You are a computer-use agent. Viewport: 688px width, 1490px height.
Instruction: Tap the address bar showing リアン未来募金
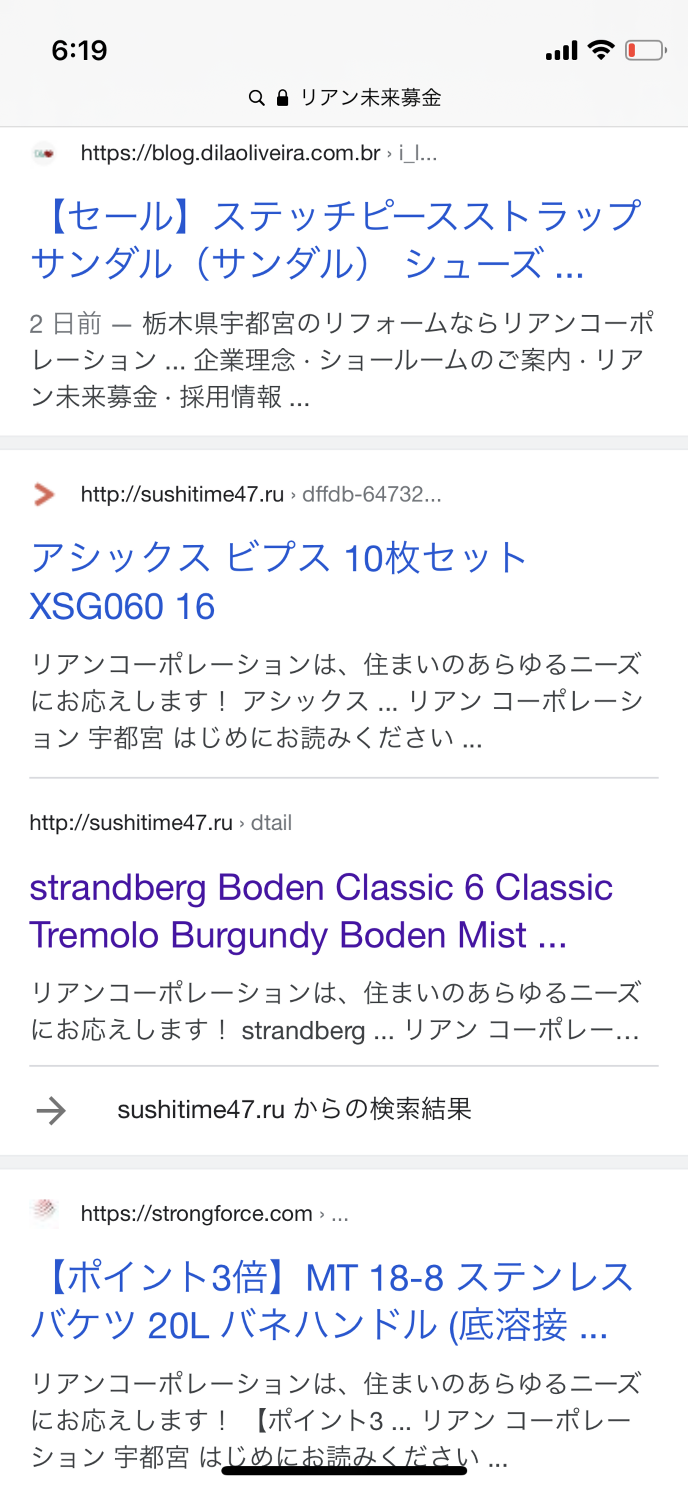point(344,97)
